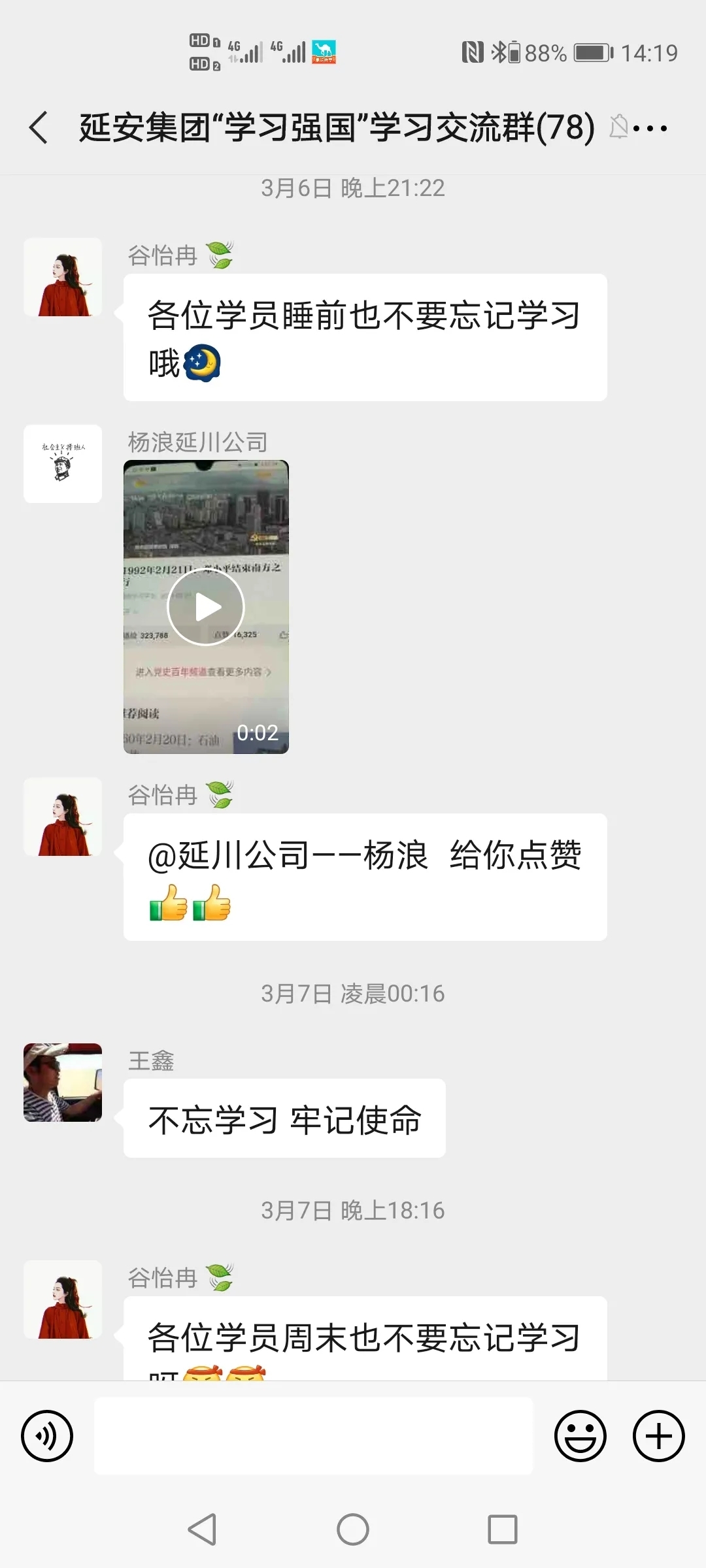Go back from the group chat
The width and height of the screenshot is (706, 1568).
point(39,127)
